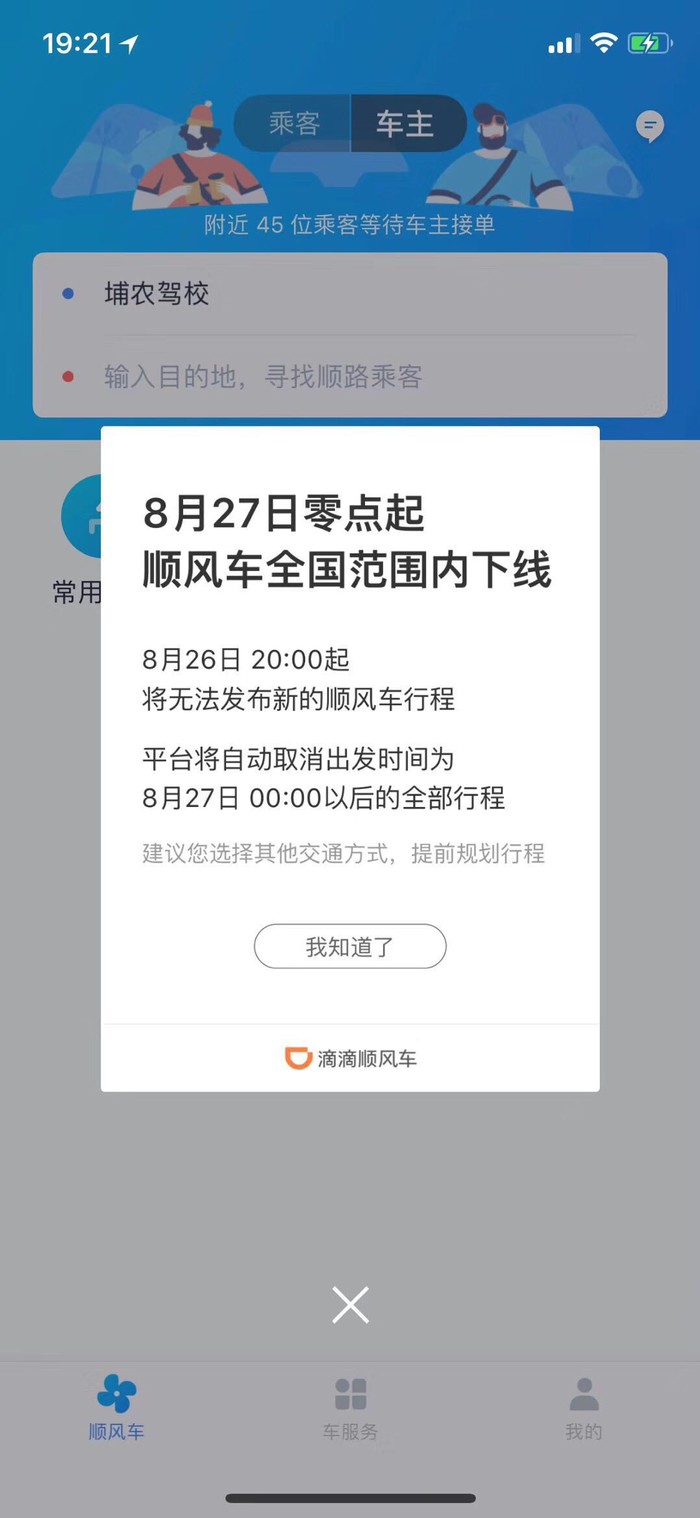Open the 顺风车 bottom tab
The height and width of the screenshot is (1518, 700).
[x=116, y=1408]
